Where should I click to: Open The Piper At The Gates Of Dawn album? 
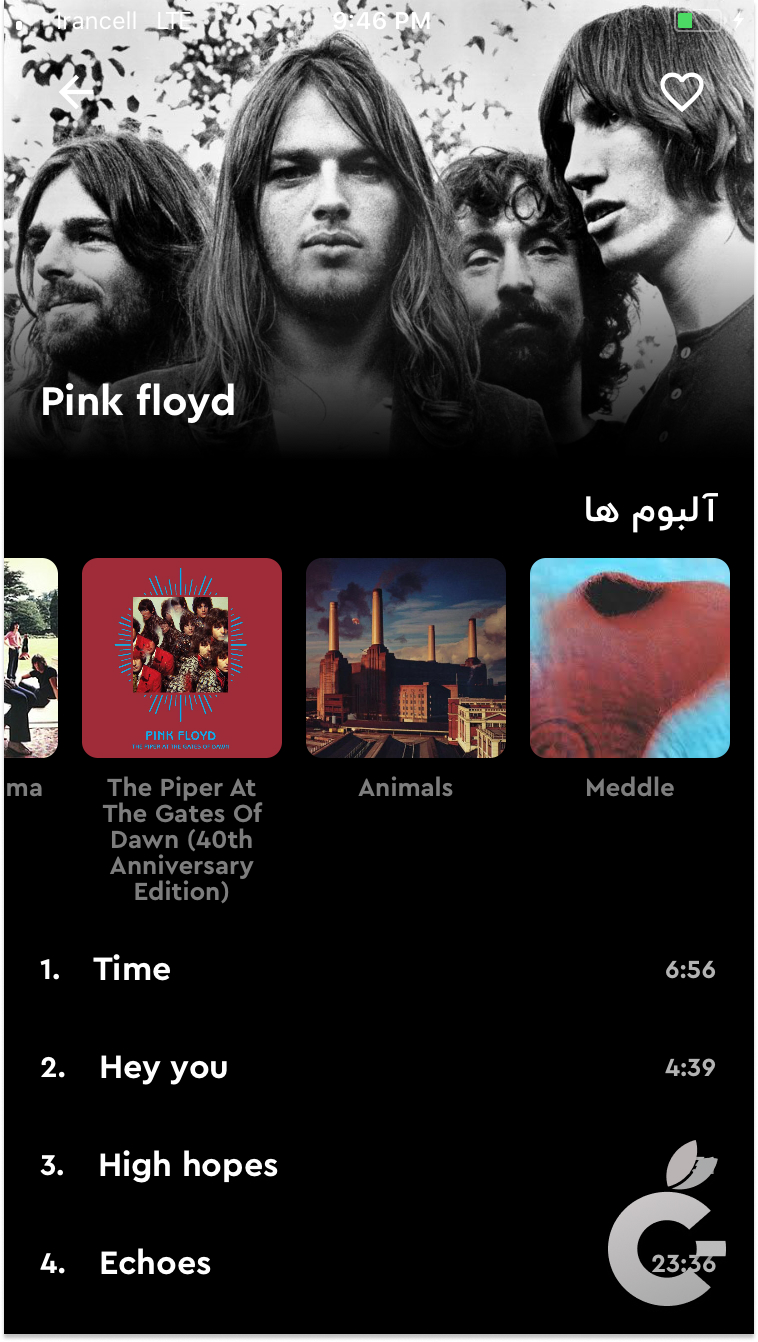(182, 658)
